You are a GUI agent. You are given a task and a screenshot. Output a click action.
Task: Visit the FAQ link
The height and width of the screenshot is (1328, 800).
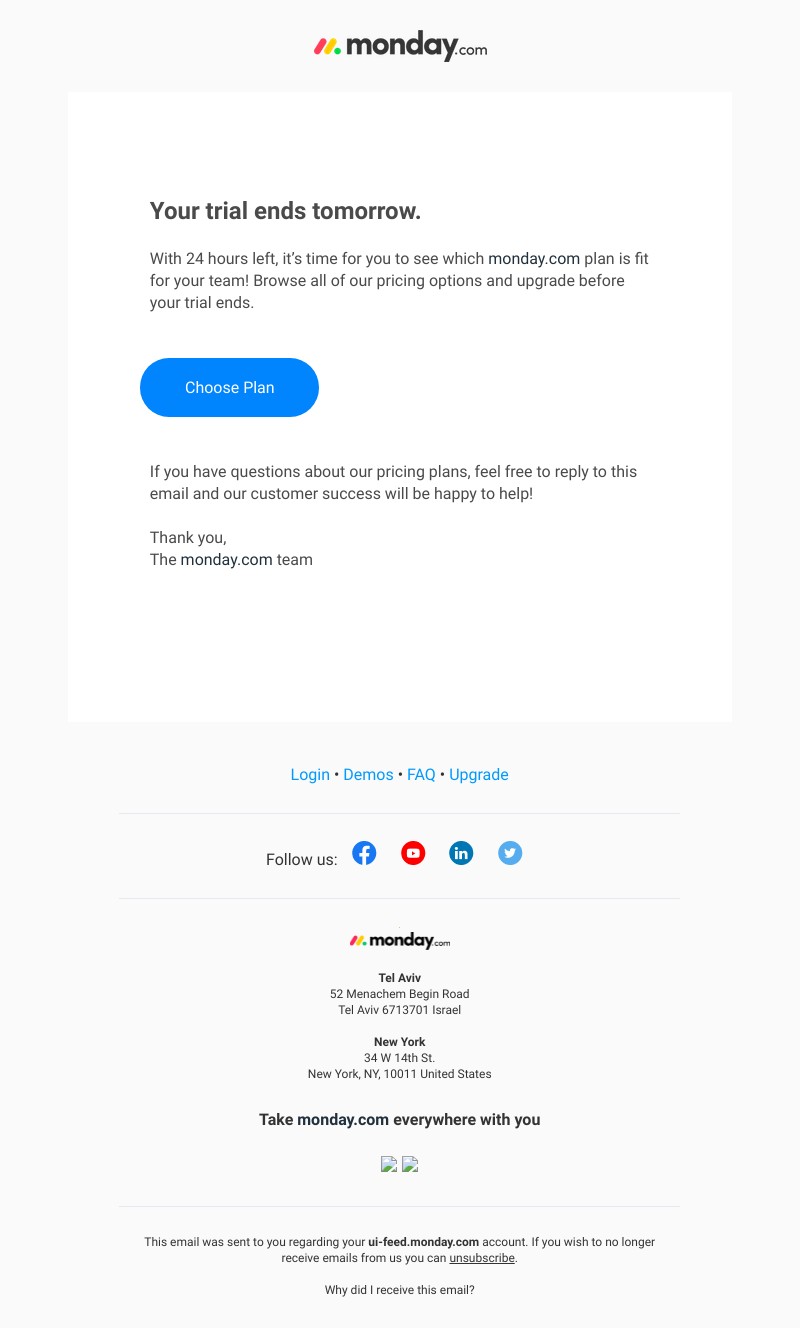coord(421,775)
